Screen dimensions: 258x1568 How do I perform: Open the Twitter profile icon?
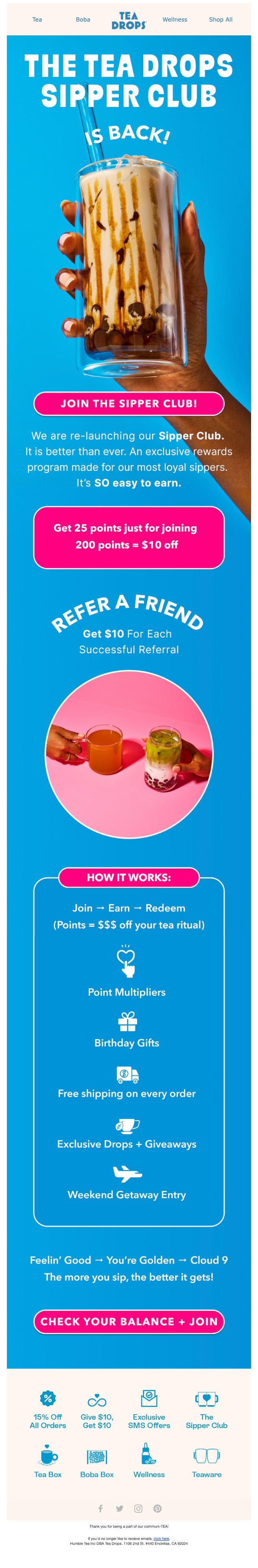coord(119,1508)
